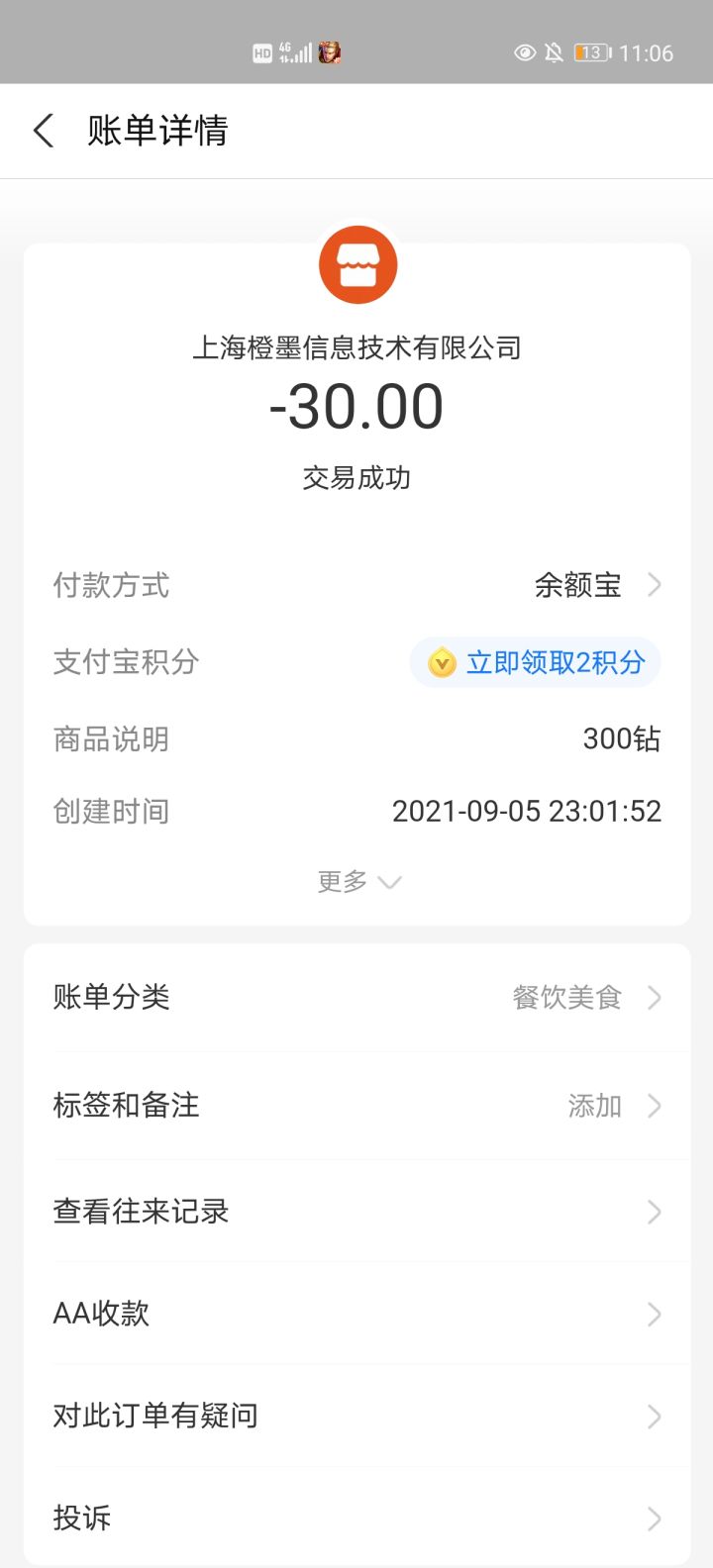Add a note under 标签和备注
The width and height of the screenshot is (713, 1568).
(x=356, y=1105)
